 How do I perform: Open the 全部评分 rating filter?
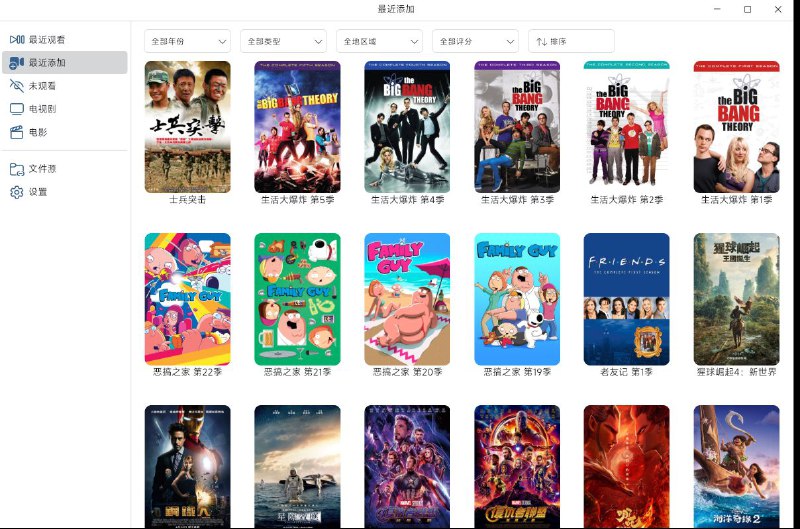[476, 41]
